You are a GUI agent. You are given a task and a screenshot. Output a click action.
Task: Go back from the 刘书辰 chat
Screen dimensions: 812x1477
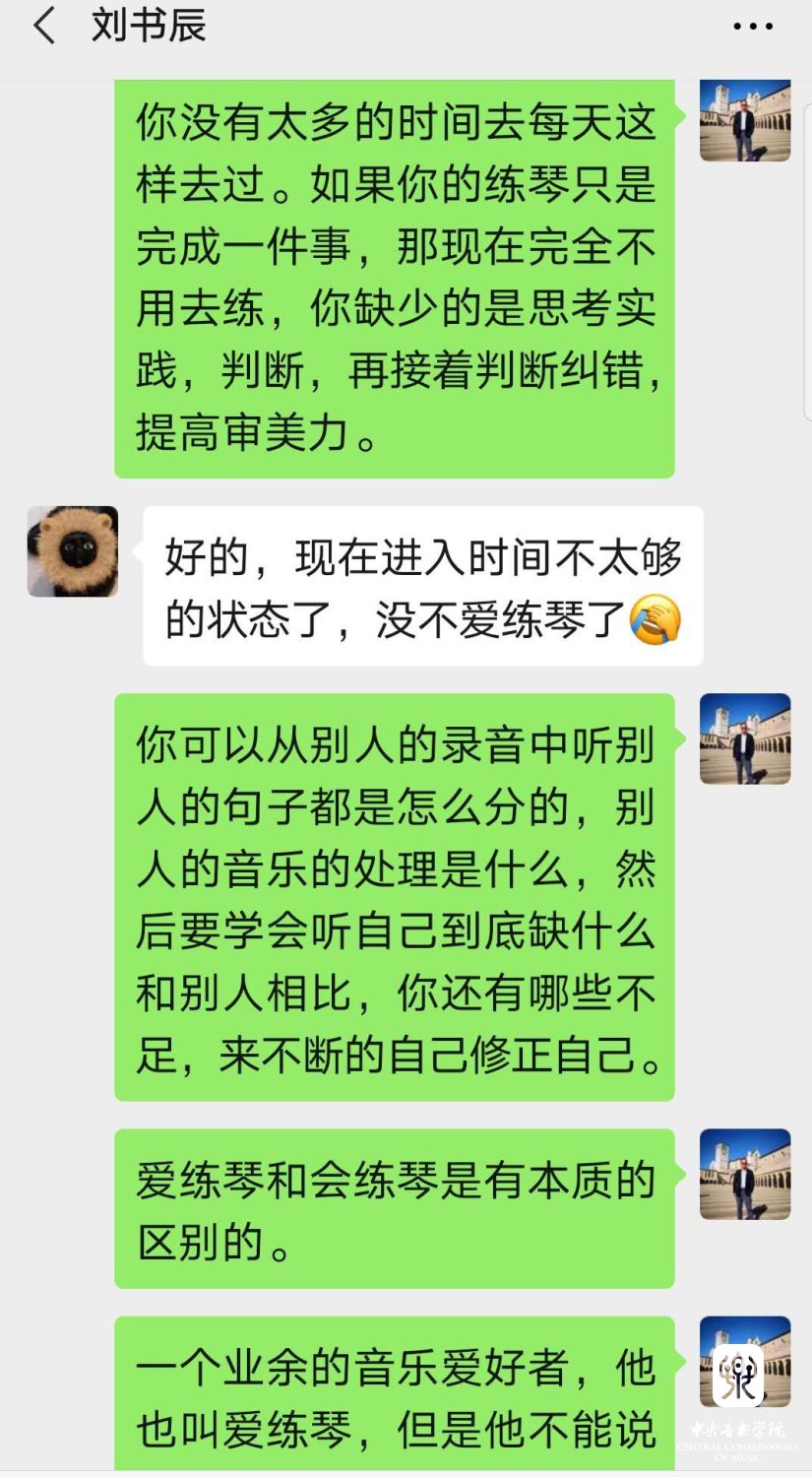coord(44,27)
